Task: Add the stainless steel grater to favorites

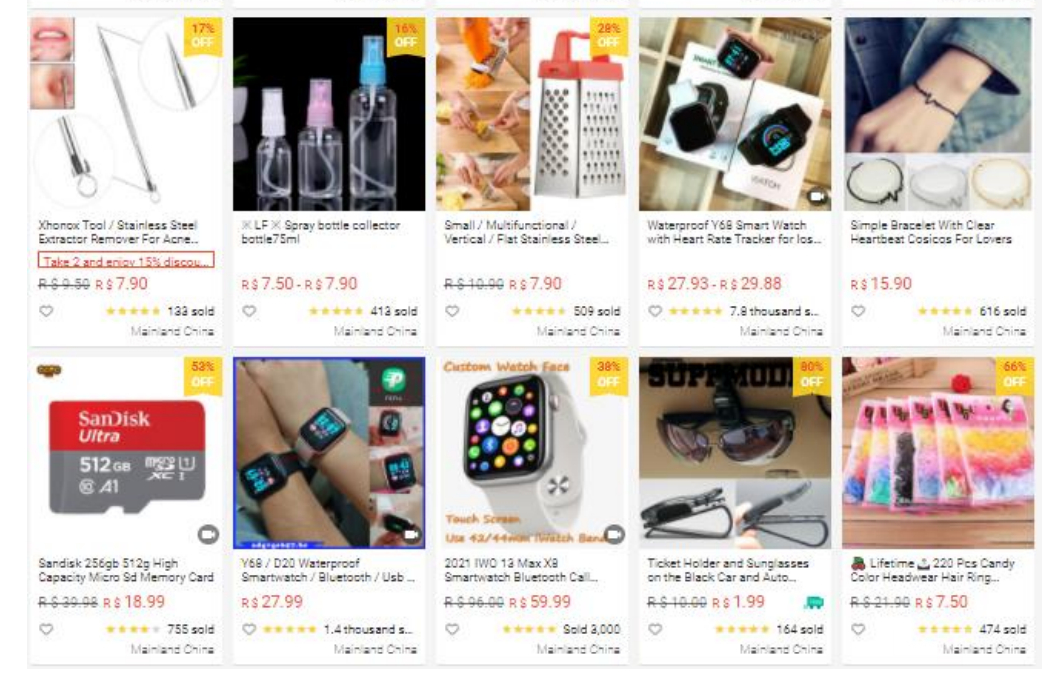Action: [452, 311]
